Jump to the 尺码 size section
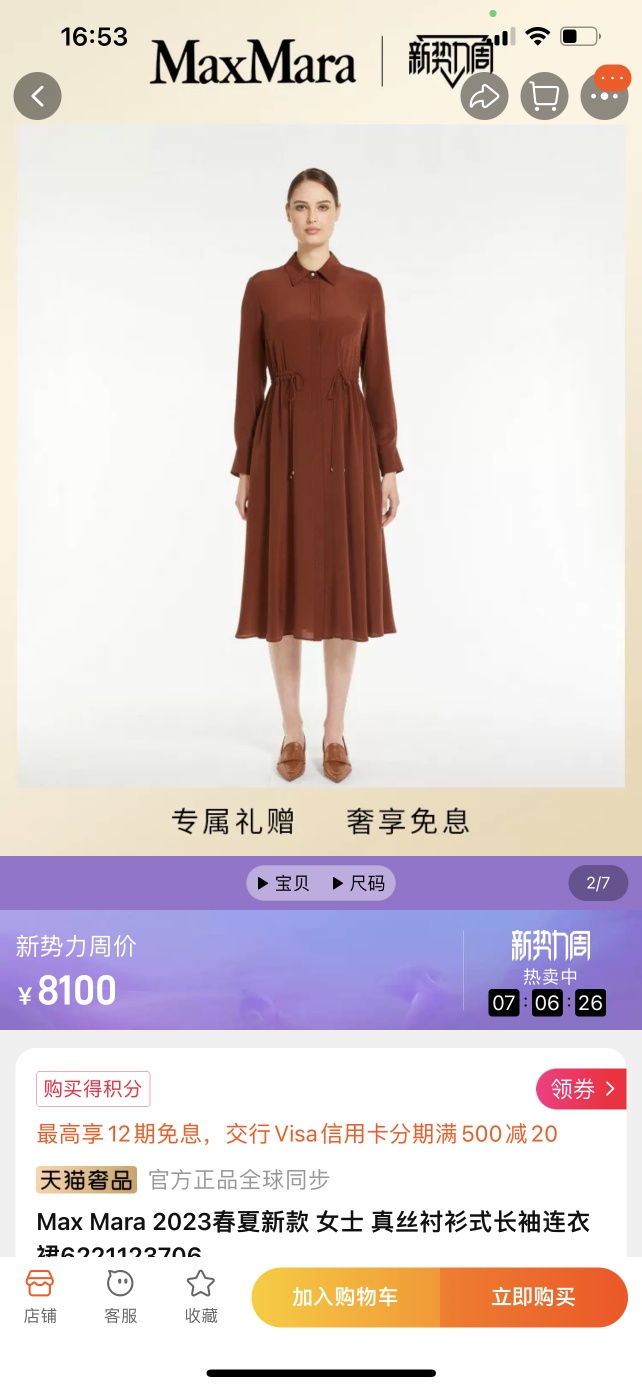The height and width of the screenshot is (1389, 642). tap(358, 883)
